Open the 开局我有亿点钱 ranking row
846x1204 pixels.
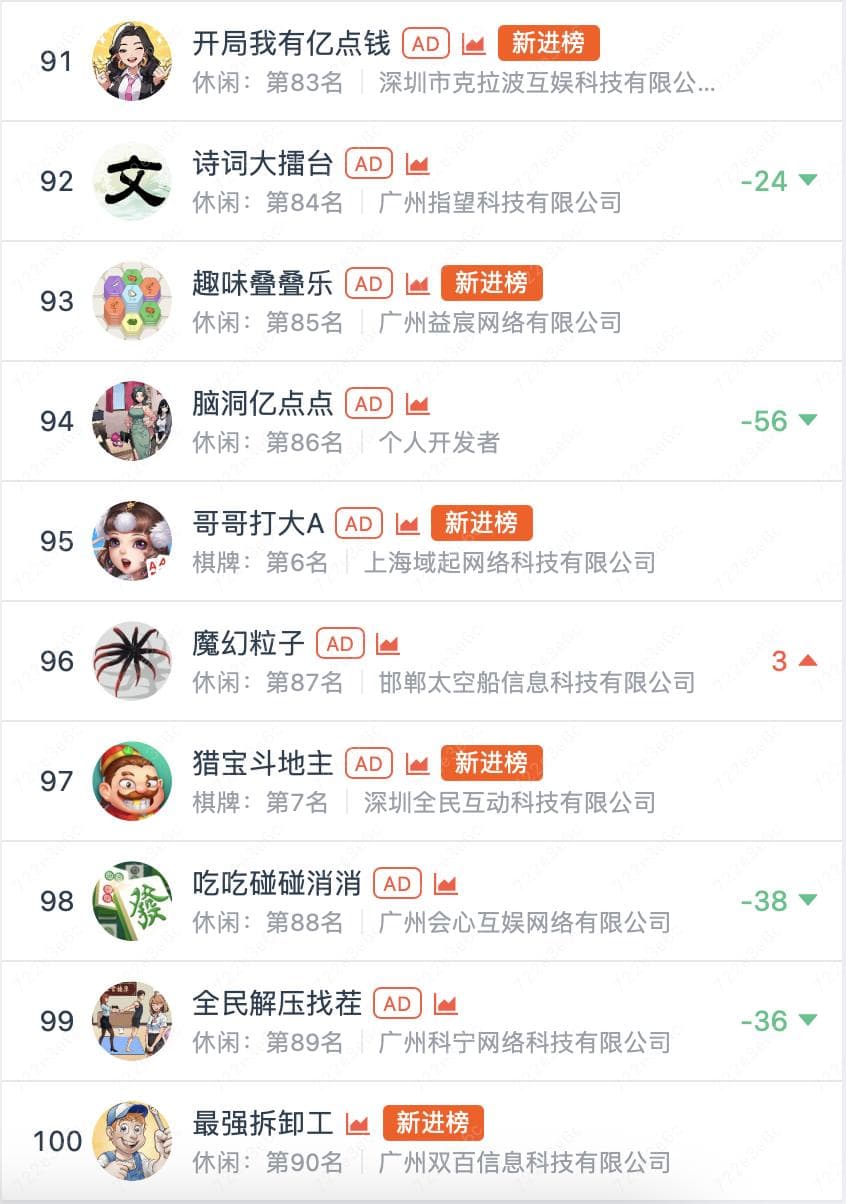[x=290, y=44]
